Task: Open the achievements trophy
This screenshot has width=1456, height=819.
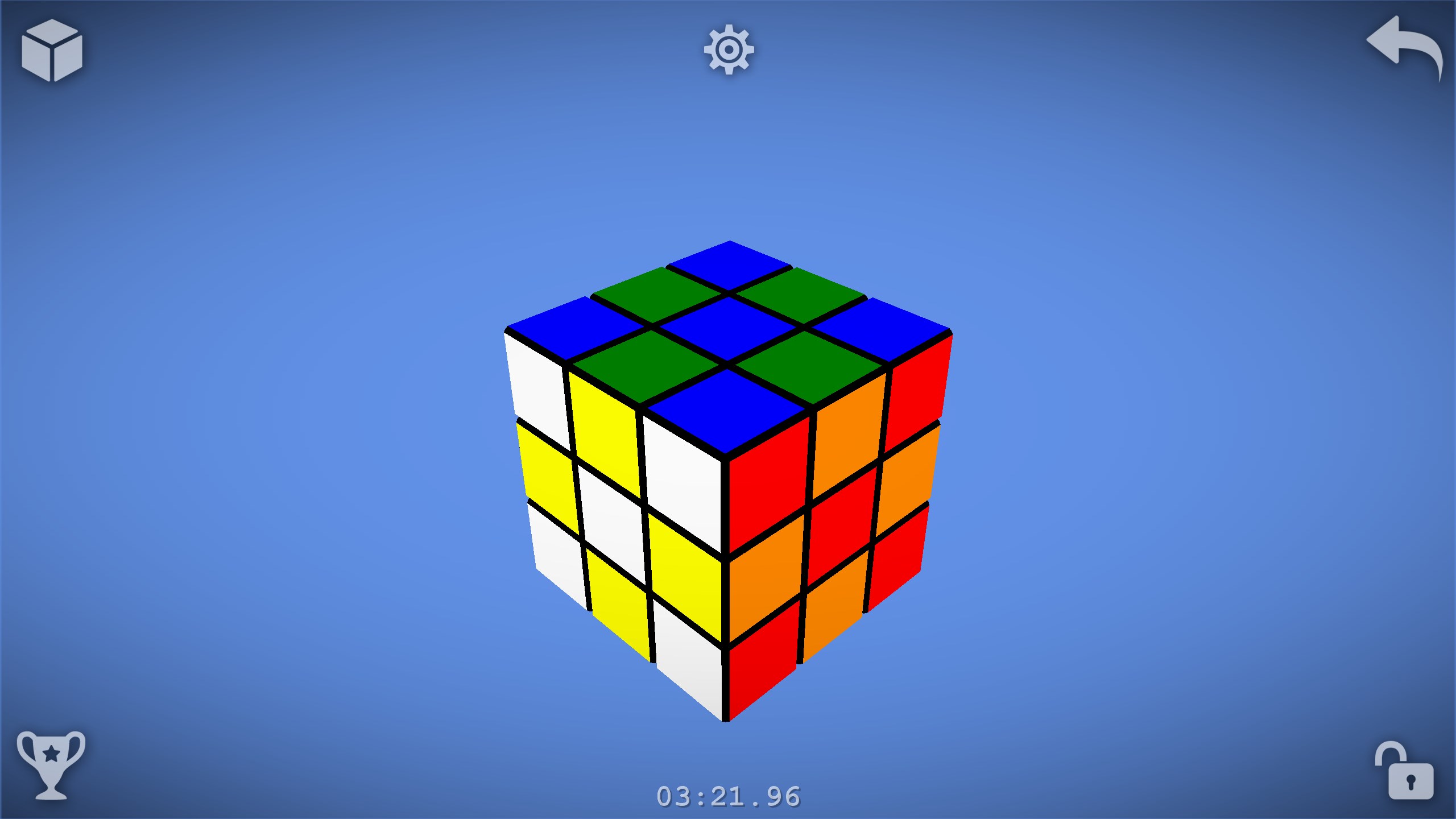Action: click(x=51, y=764)
